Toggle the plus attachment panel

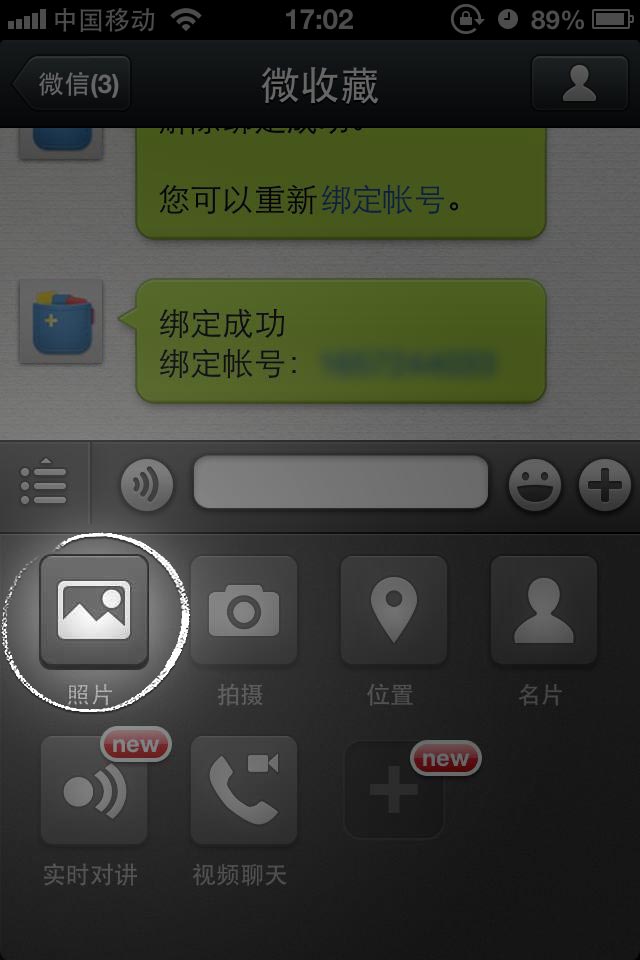click(x=606, y=485)
